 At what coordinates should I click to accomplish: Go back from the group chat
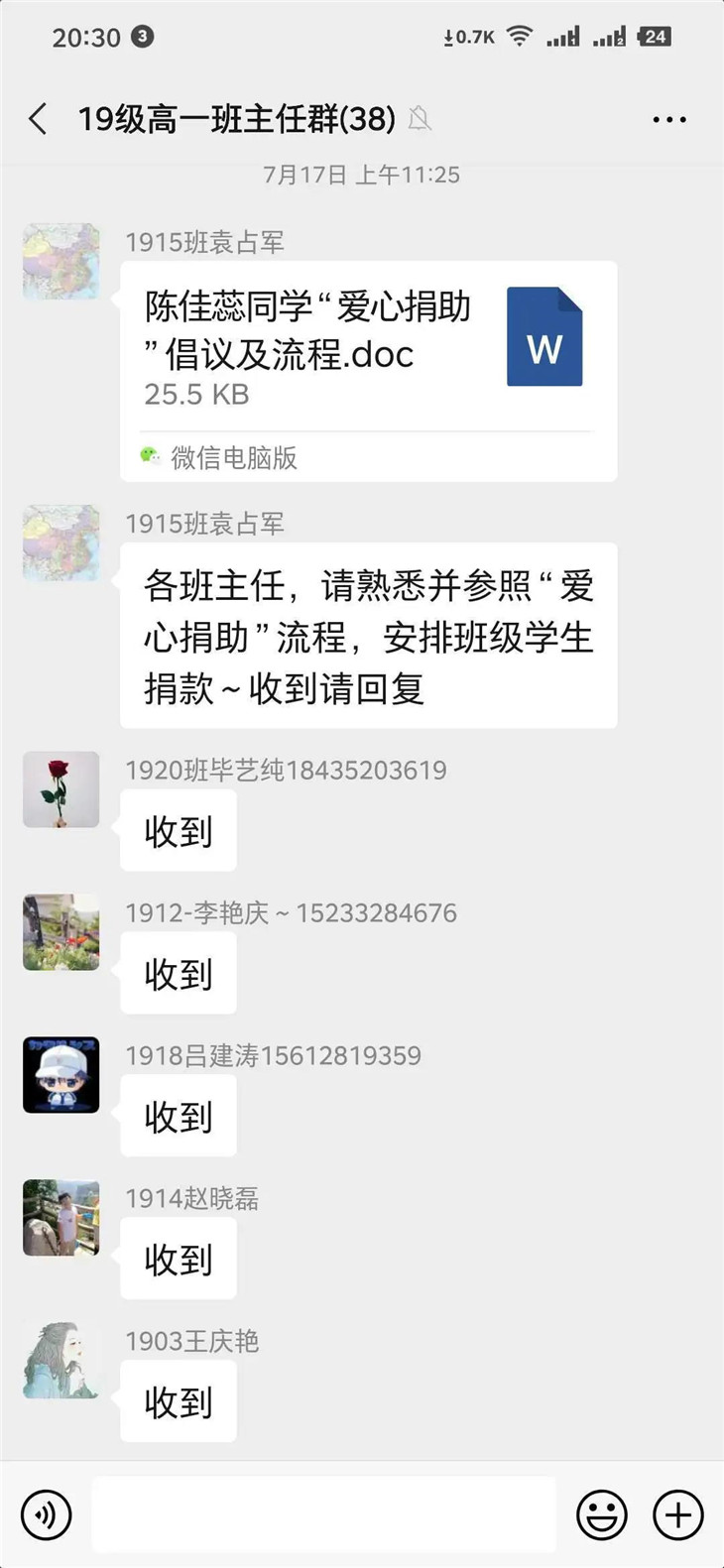38,119
